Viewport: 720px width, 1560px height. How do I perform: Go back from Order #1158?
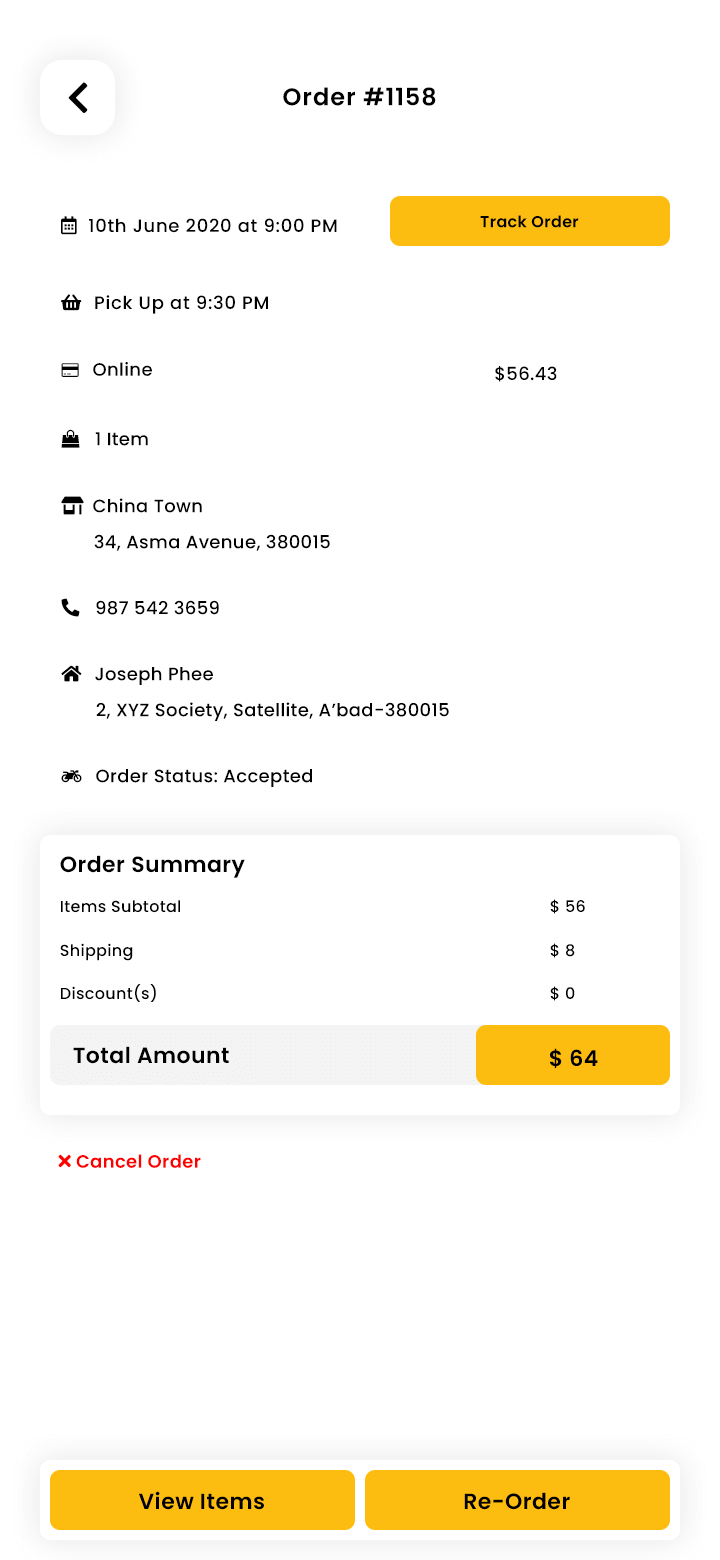(x=78, y=97)
